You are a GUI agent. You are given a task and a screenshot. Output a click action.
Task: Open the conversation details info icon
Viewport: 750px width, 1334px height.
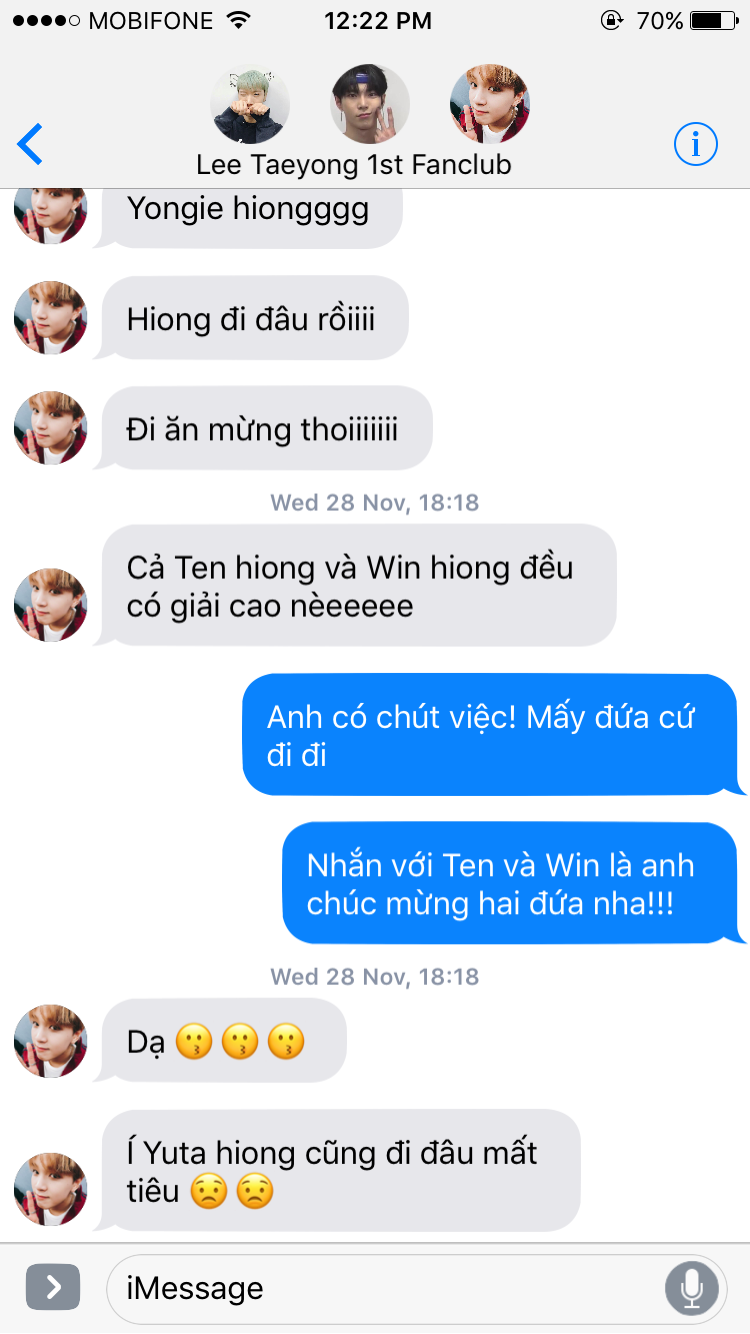695,145
